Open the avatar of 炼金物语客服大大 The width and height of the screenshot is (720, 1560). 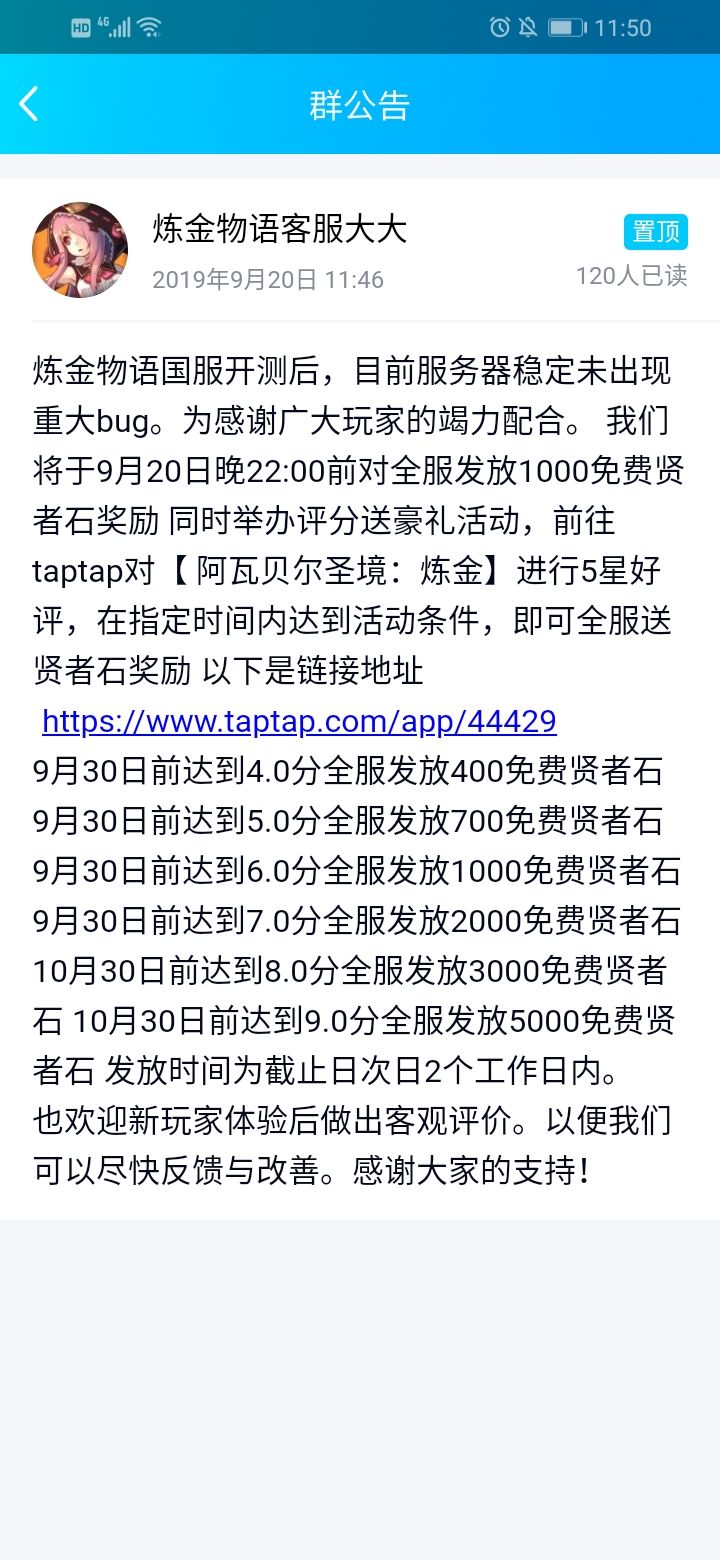click(x=80, y=249)
